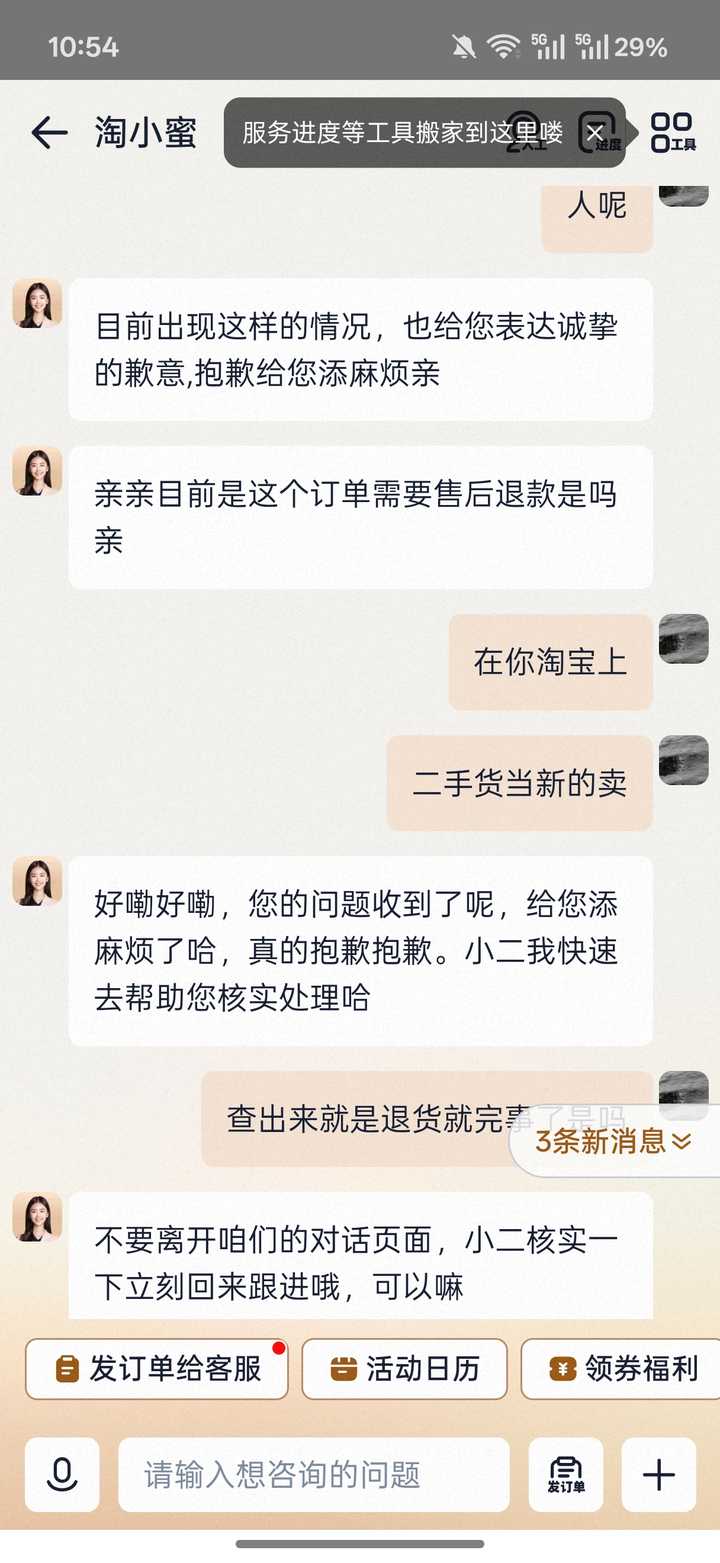Go back from the 淘小蜜 chat
This screenshot has width=720, height=1563.
click(48, 133)
